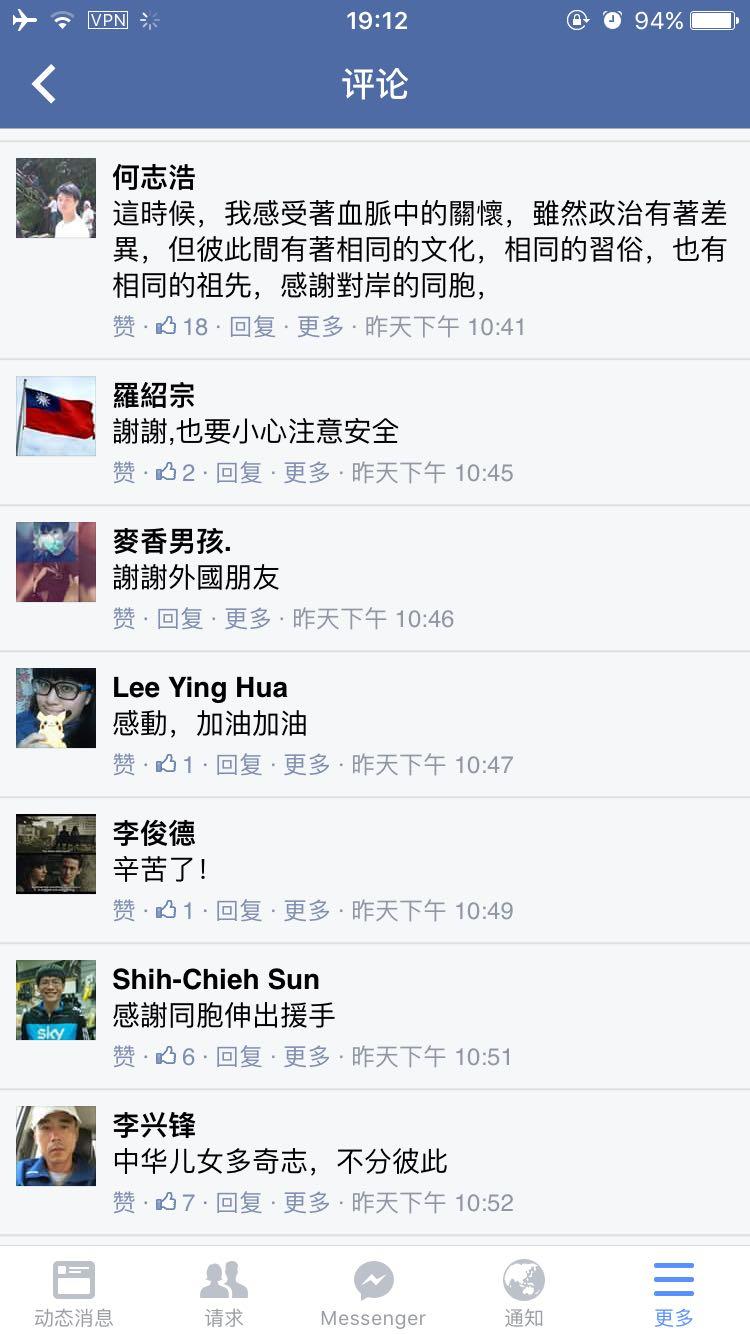750x1334 pixels.
Task: Open the Messenger tab
Action: (373, 1290)
